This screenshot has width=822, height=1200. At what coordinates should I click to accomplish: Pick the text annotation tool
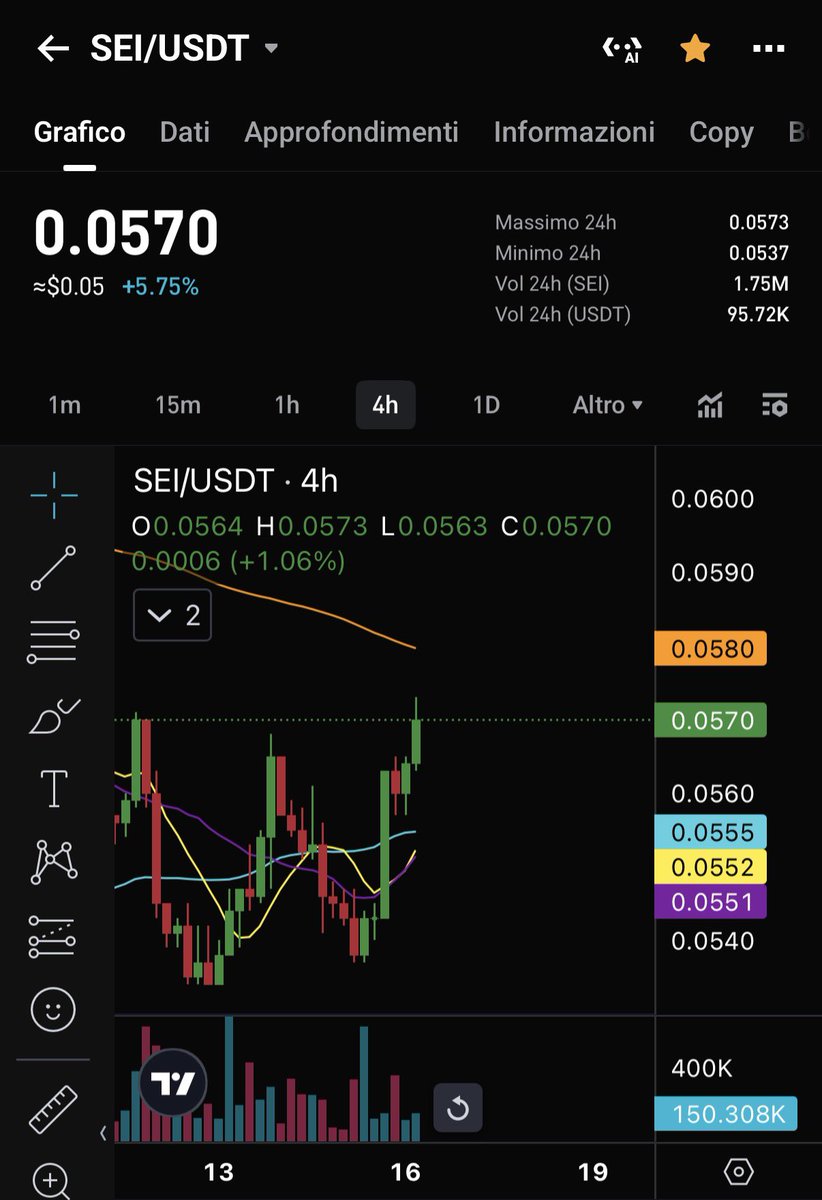point(54,788)
